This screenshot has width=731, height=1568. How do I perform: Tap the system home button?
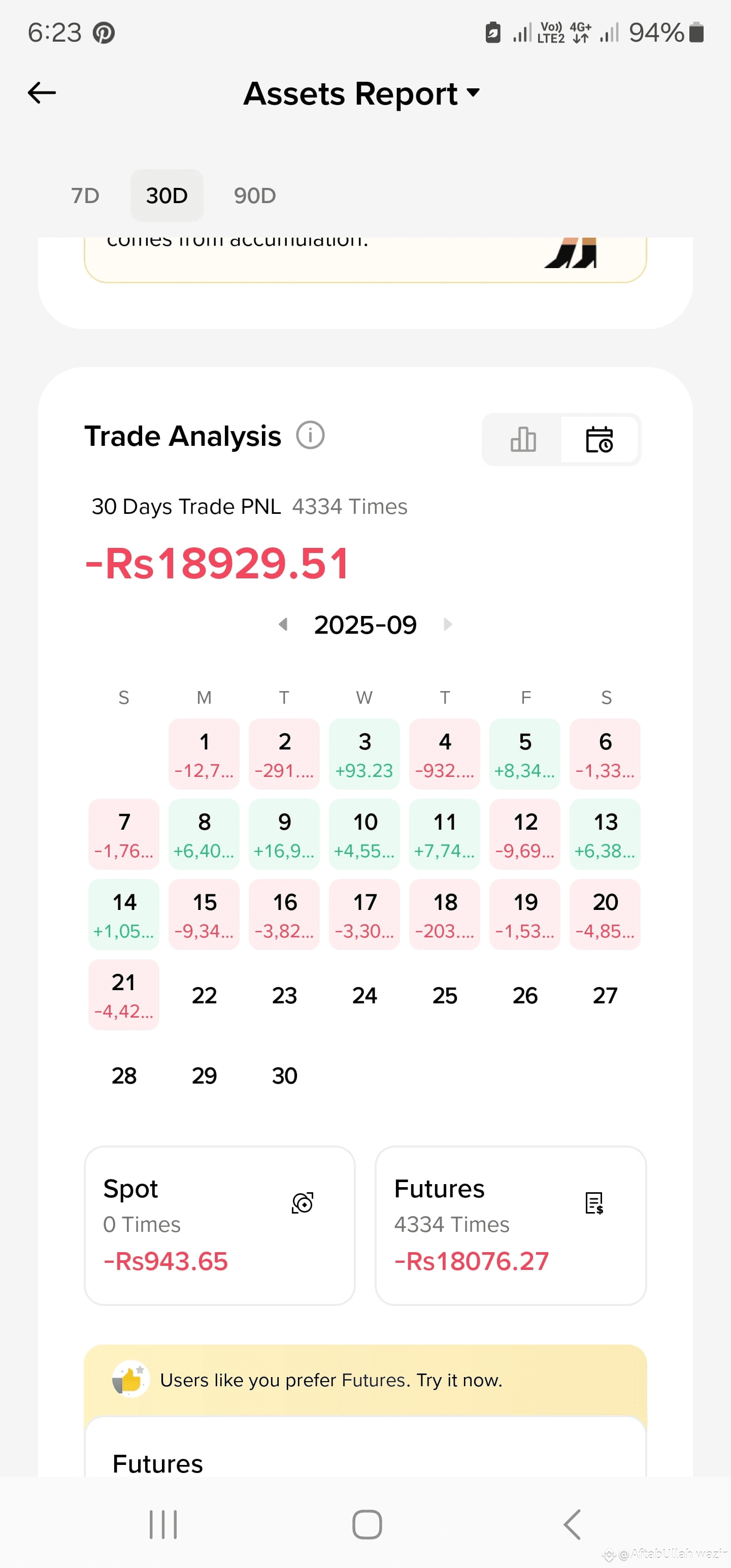(367, 1525)
